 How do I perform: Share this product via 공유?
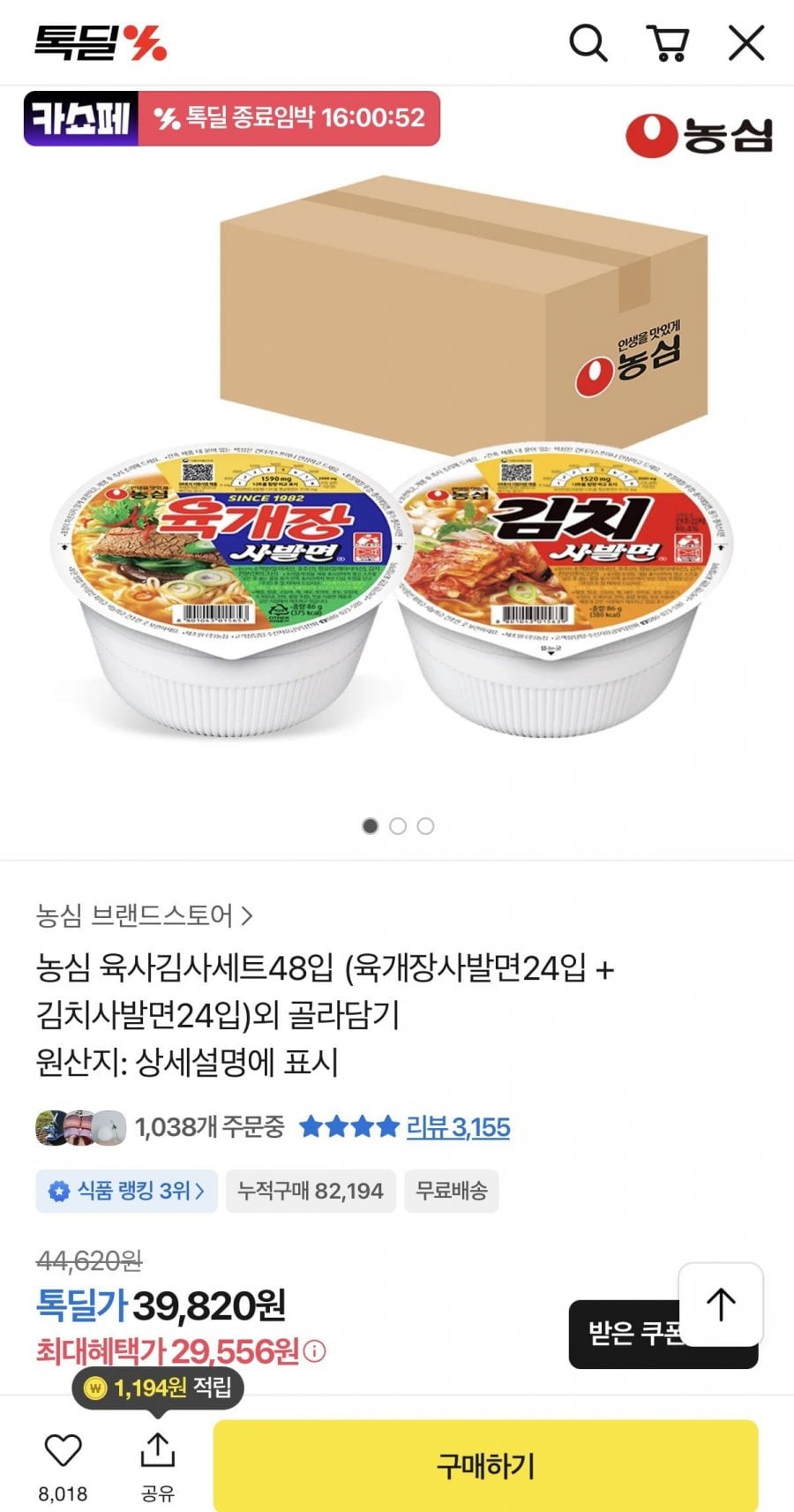tap(158, 1450)
